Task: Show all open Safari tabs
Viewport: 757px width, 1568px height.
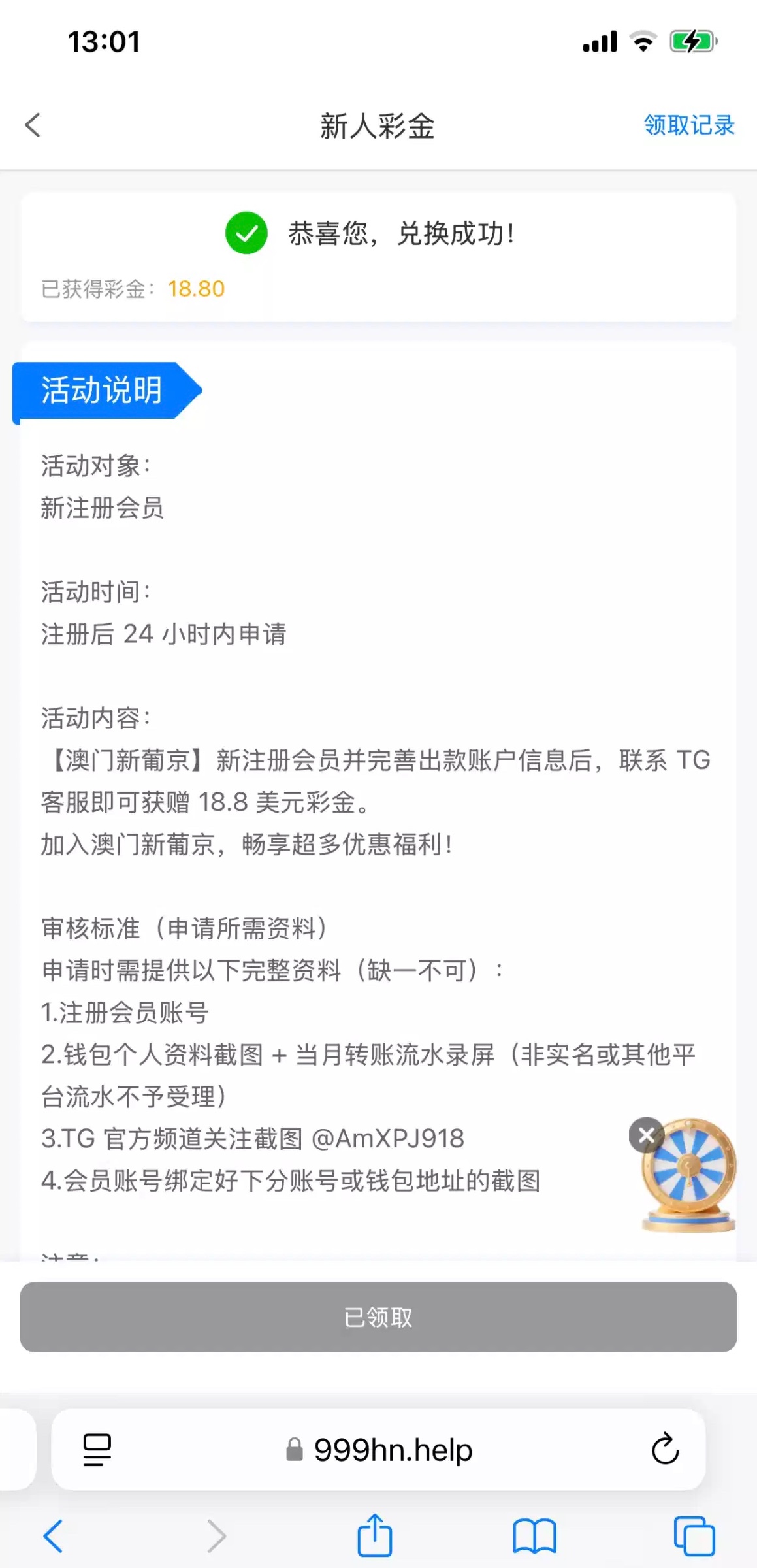Action: click(694, 1535)
